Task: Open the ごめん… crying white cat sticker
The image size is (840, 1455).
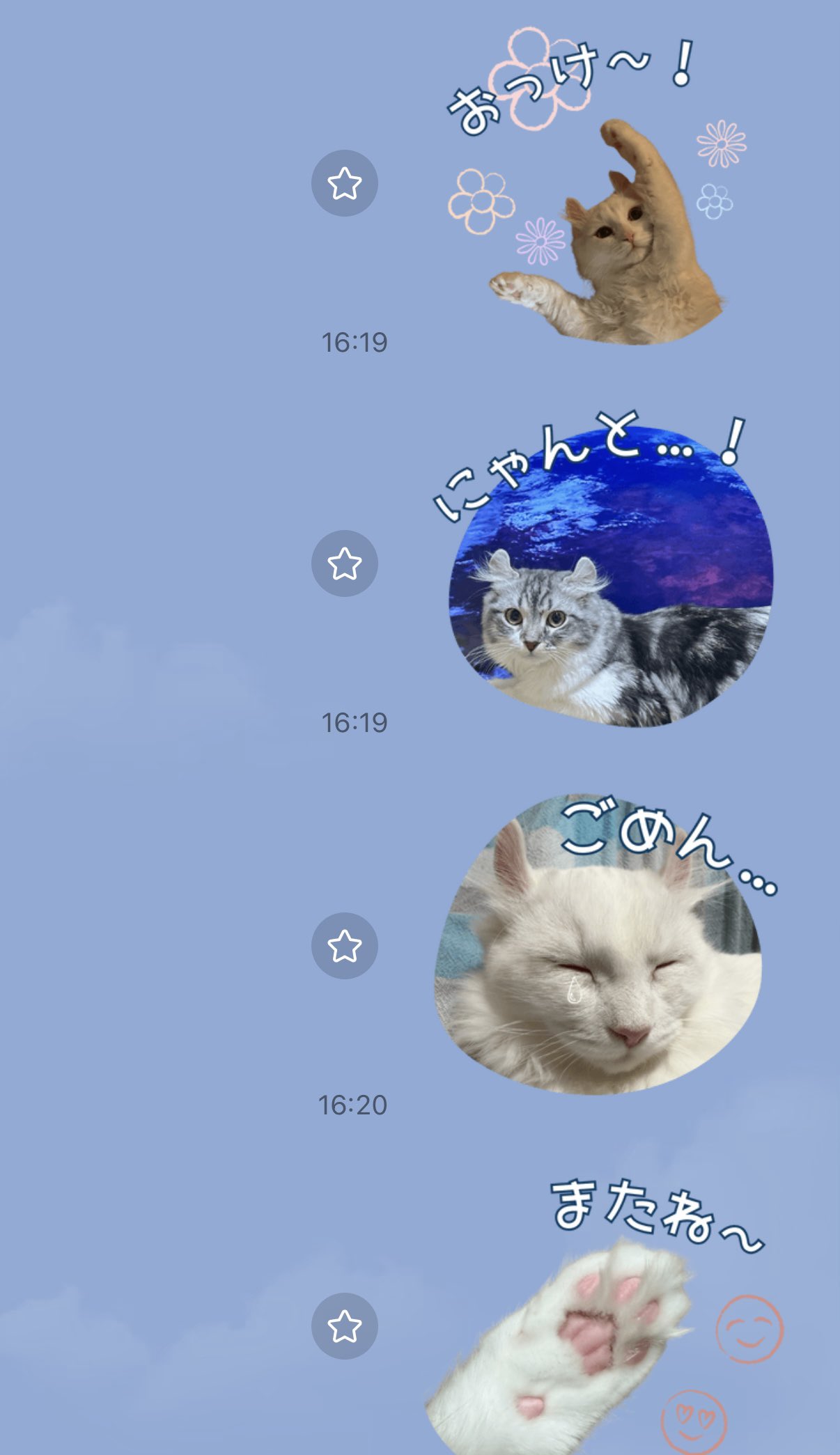Action: 599,961
